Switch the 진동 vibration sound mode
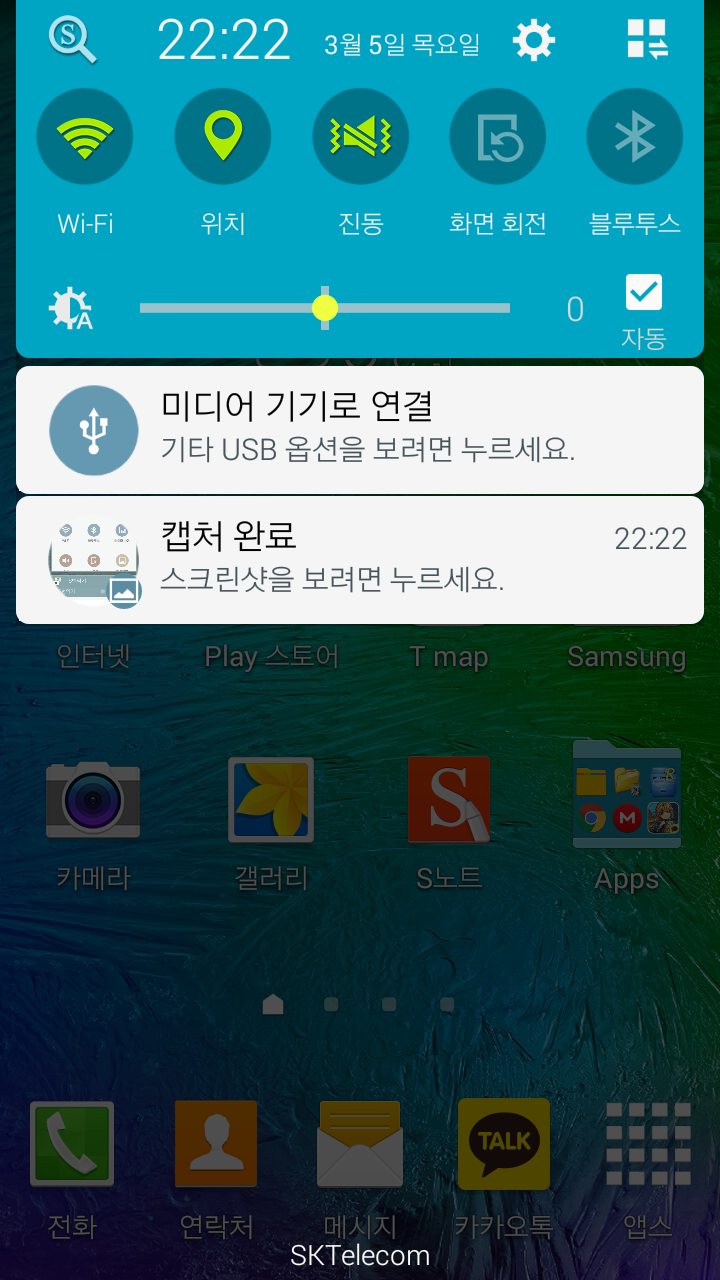Screen dimensions: 720x1280 [x=360, y=137]
